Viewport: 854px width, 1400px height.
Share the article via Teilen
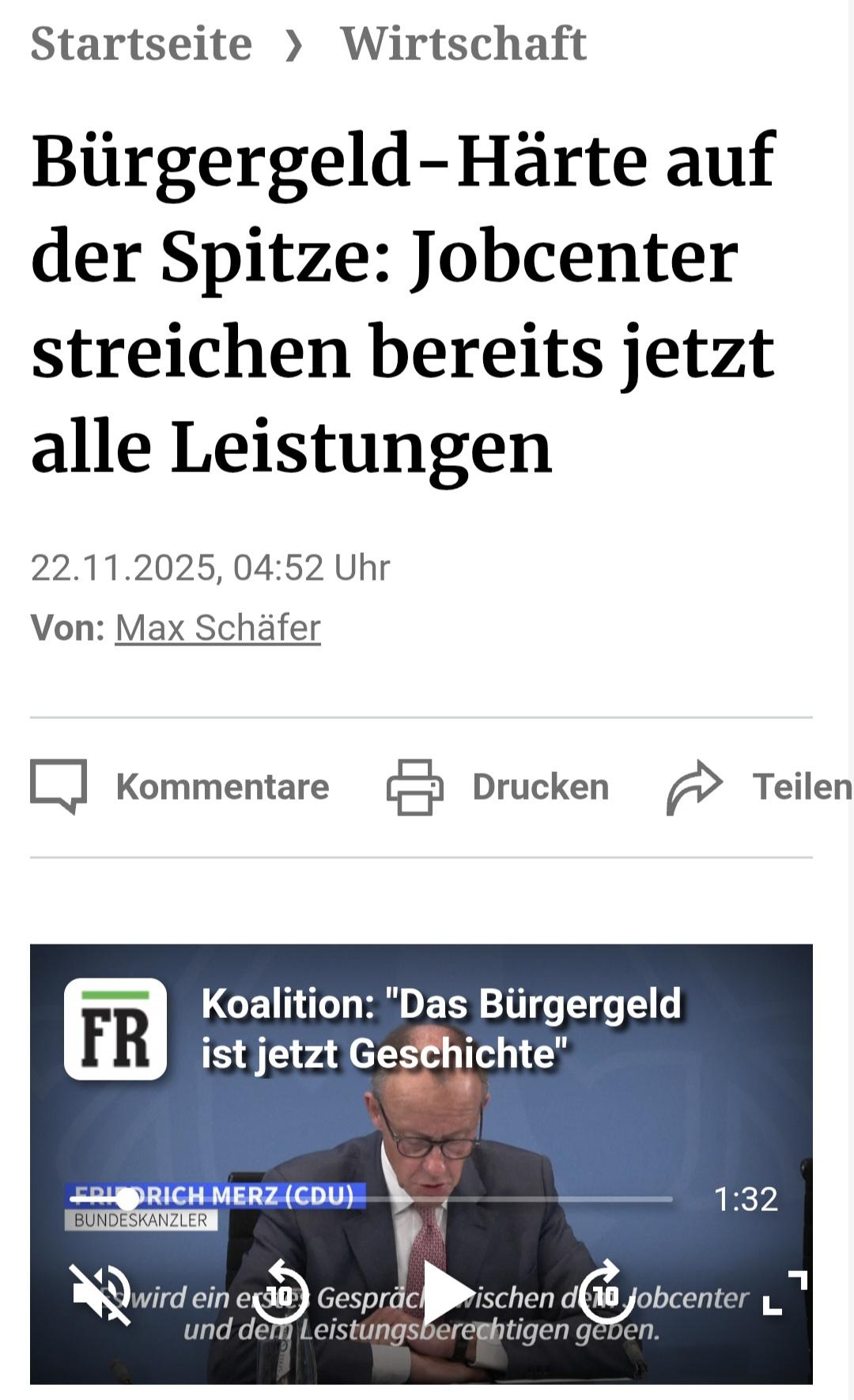pos(759,786)
